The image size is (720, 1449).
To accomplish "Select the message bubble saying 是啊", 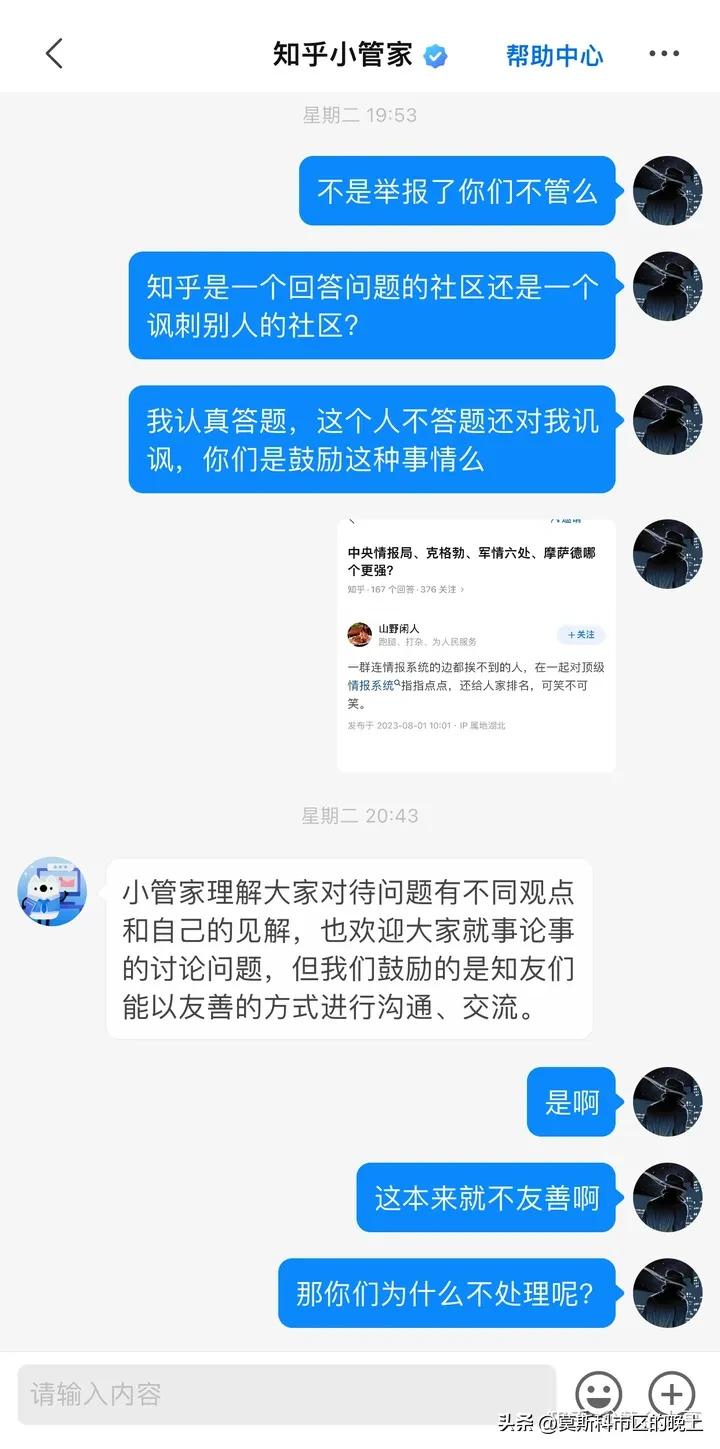I will 570,1101.
